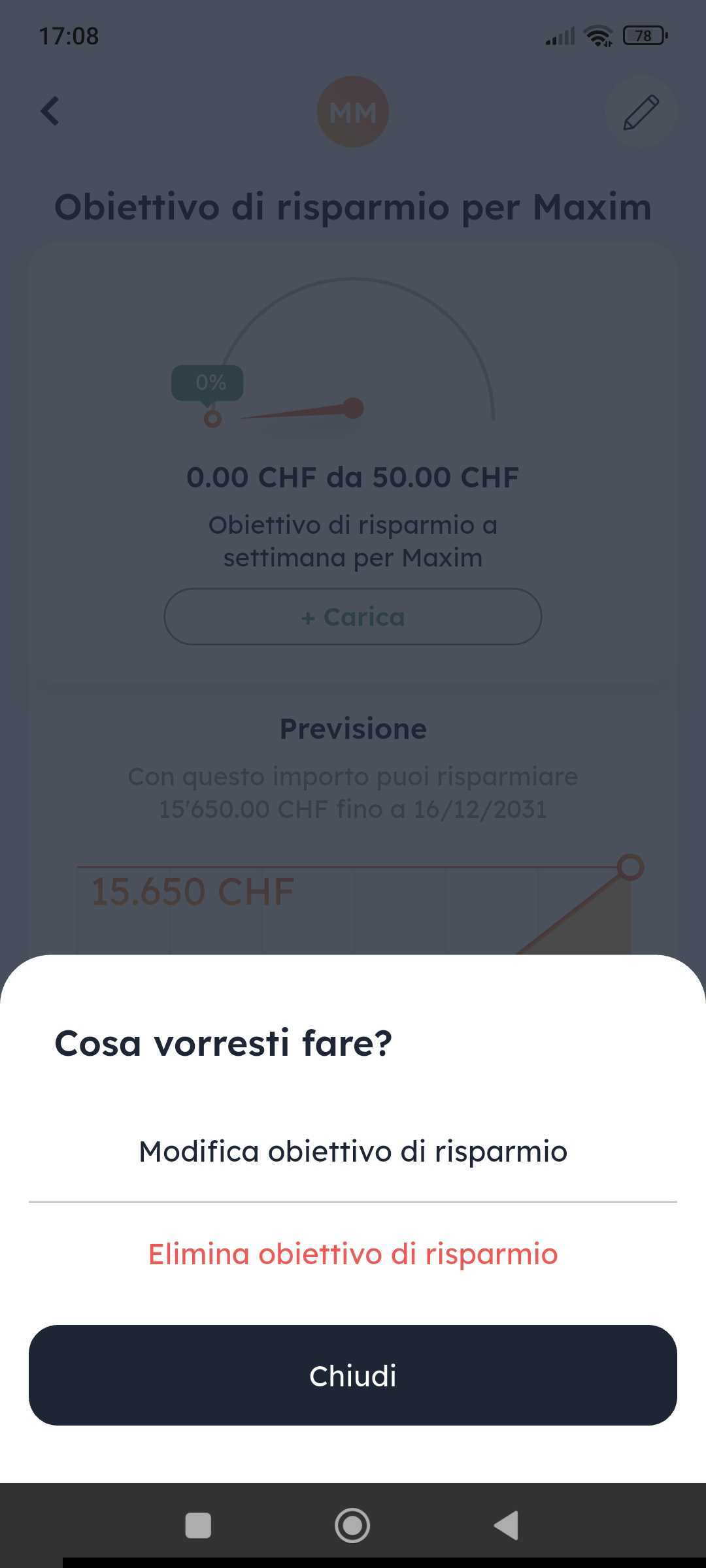The height and width of the screenshot is (1568, 706).
Task: Tap the system back button
Action: pos(507,1526)
